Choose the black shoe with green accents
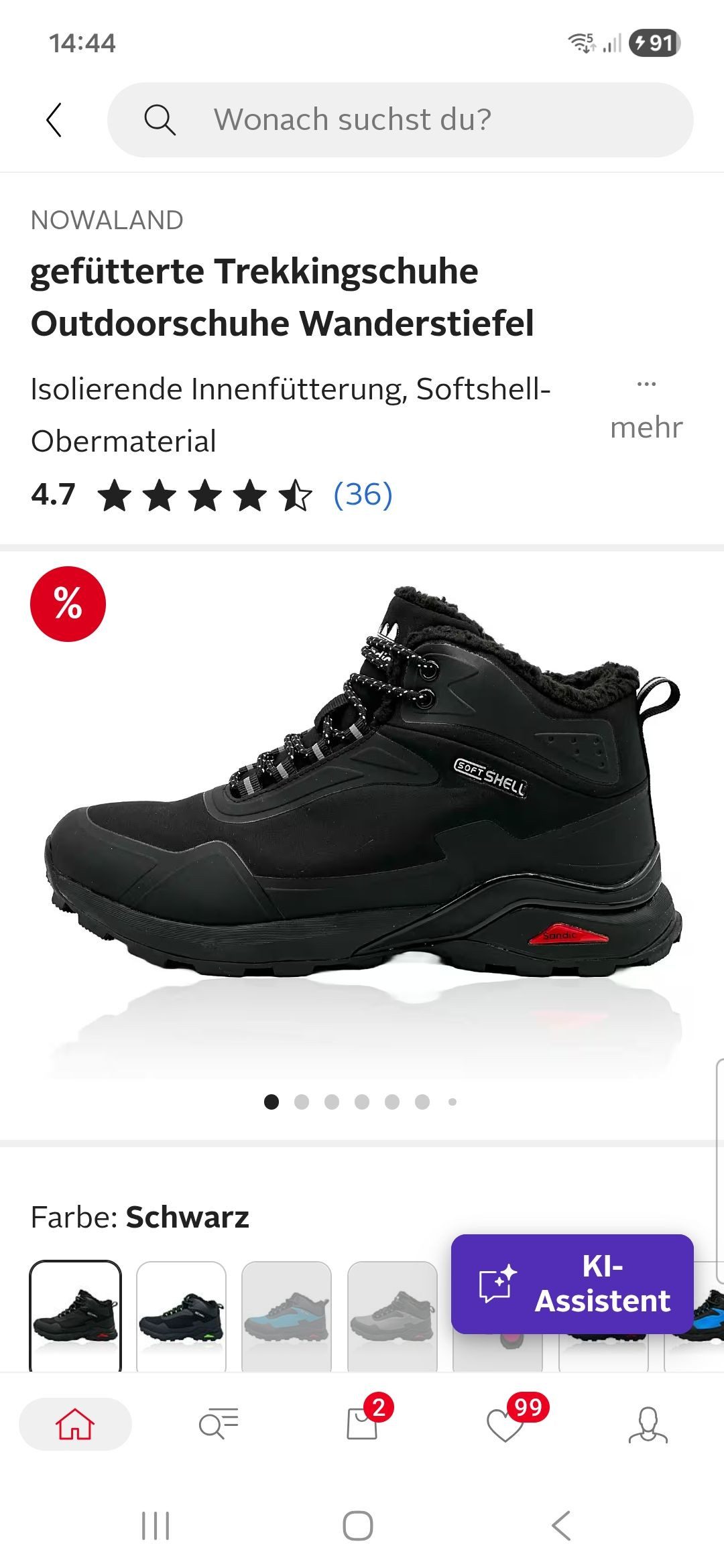This screenshot has width=724, height=1568. (x=181, y=1315)
